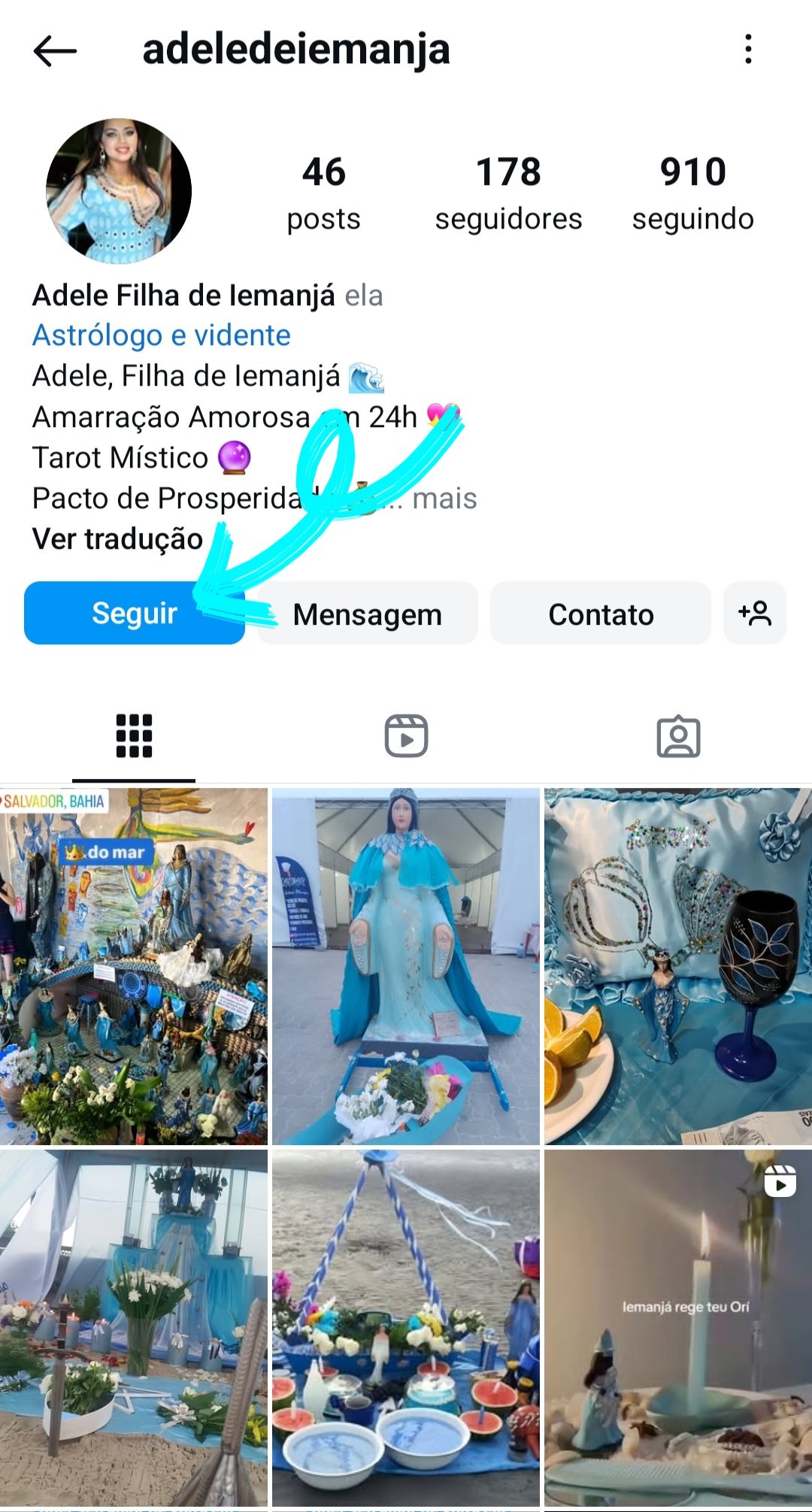Open the Salvador, Bahia altar post
Image resolution: width=812 pixels, height=1512 pixels.
134,966
